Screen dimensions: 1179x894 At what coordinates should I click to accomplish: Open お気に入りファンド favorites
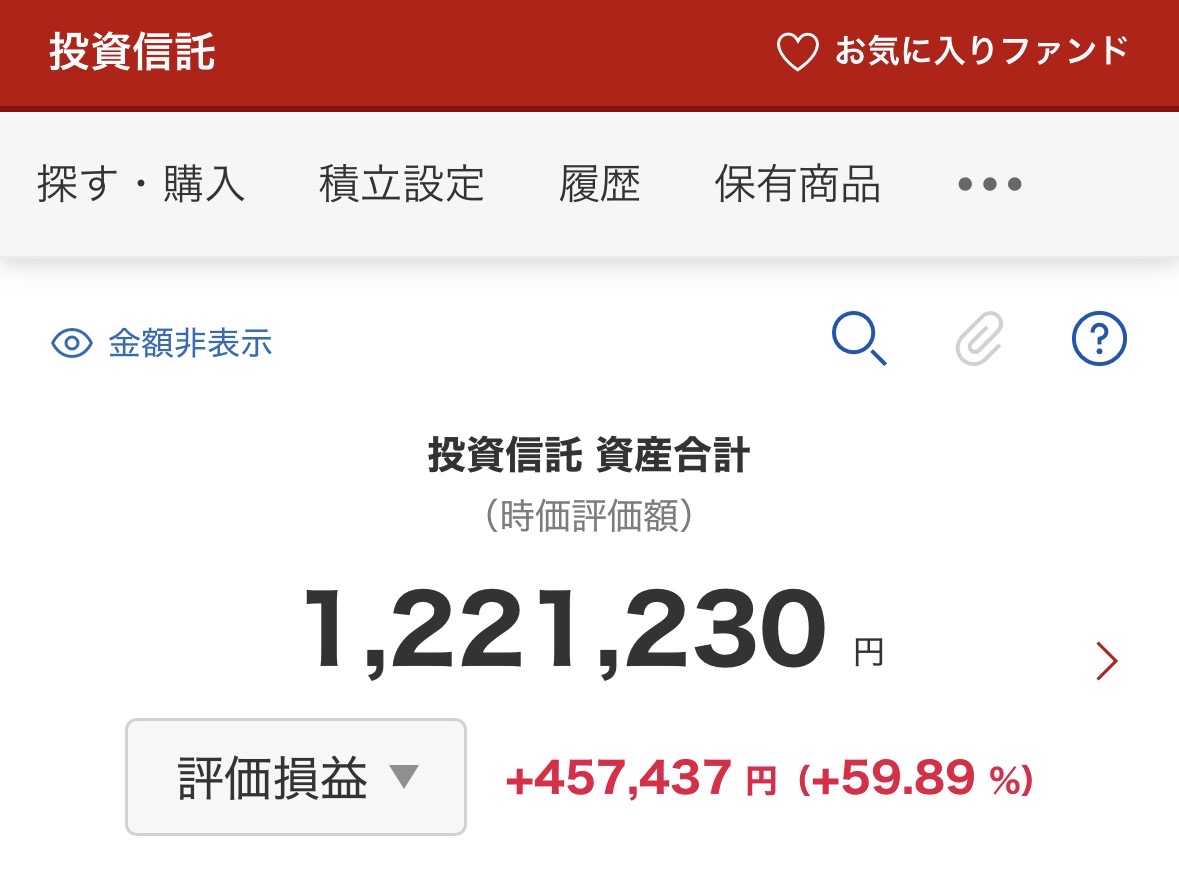point(952,52)
